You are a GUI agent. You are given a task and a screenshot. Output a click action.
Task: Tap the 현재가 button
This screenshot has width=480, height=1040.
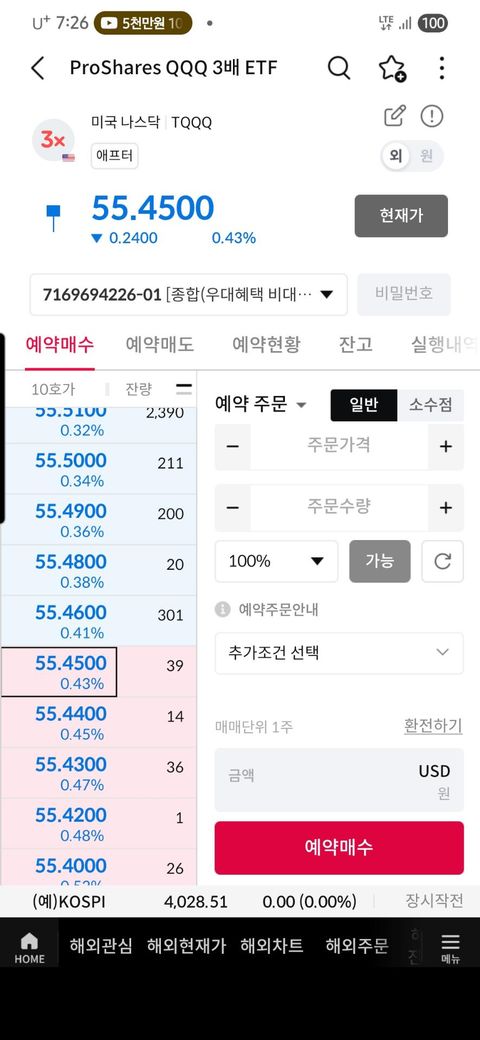point(401,216)
